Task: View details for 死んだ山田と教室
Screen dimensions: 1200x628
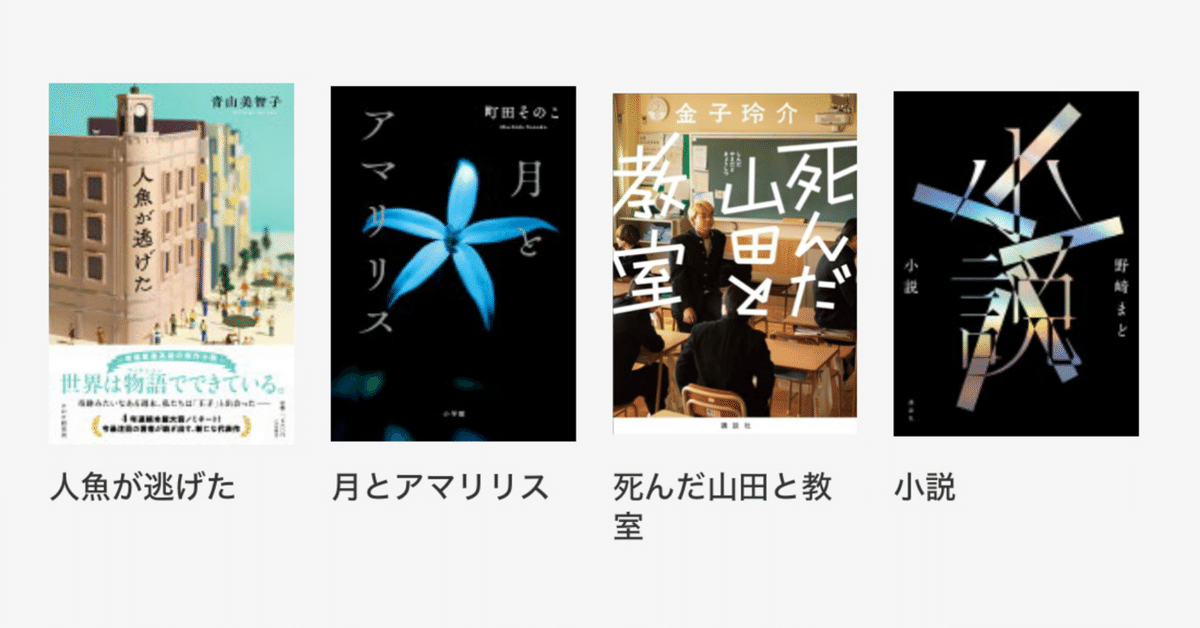Action: [734, 264]
